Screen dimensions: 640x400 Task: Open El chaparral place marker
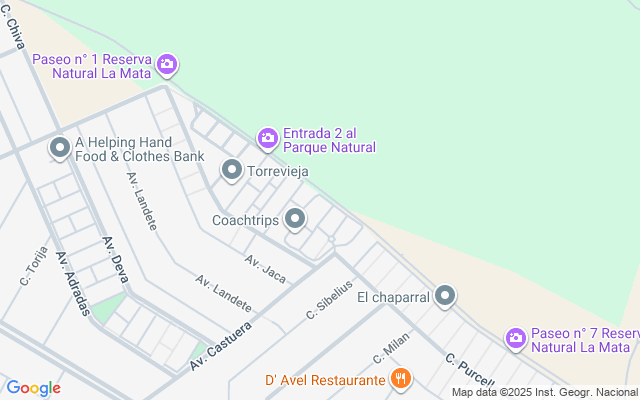(x=446, y=296)
